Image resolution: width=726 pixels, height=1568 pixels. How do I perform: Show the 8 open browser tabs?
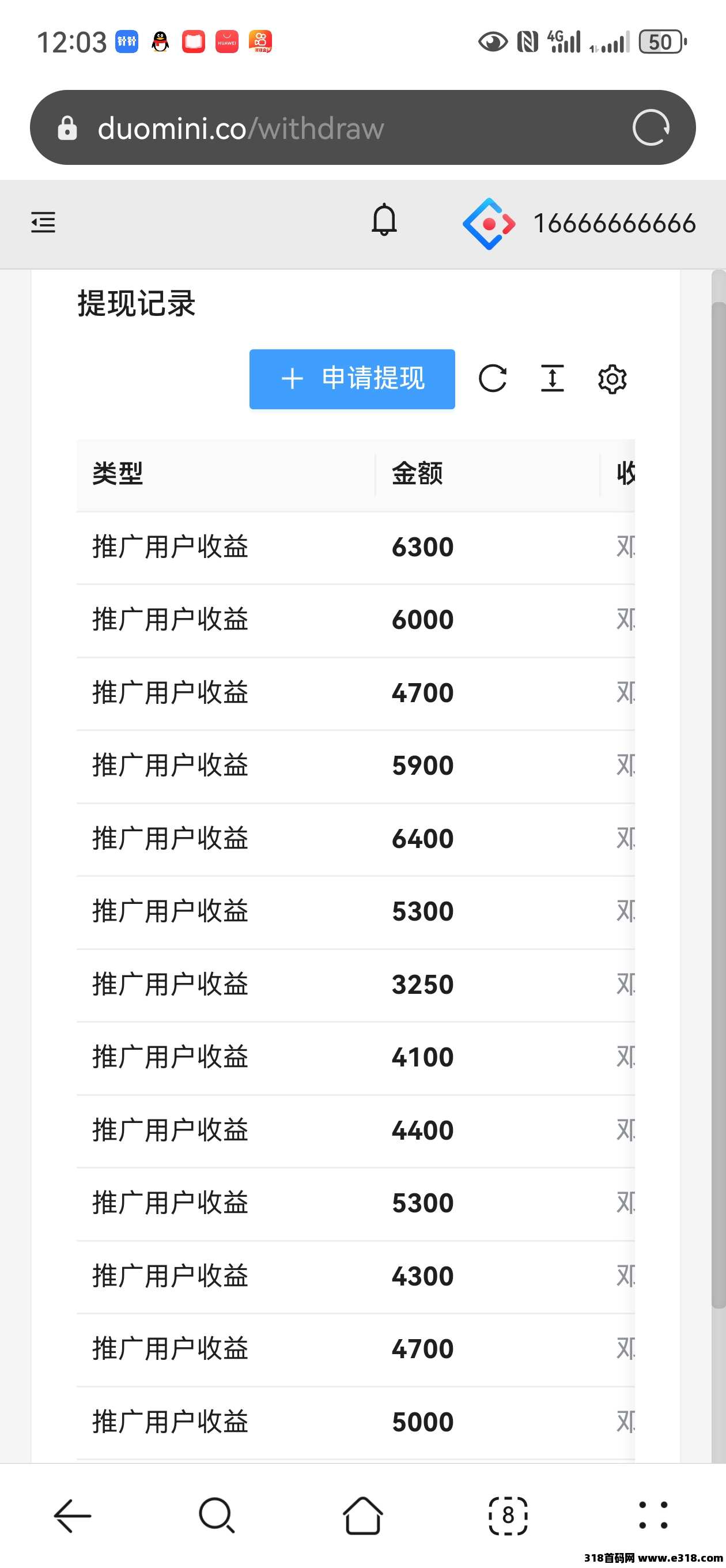[508, 1515]
